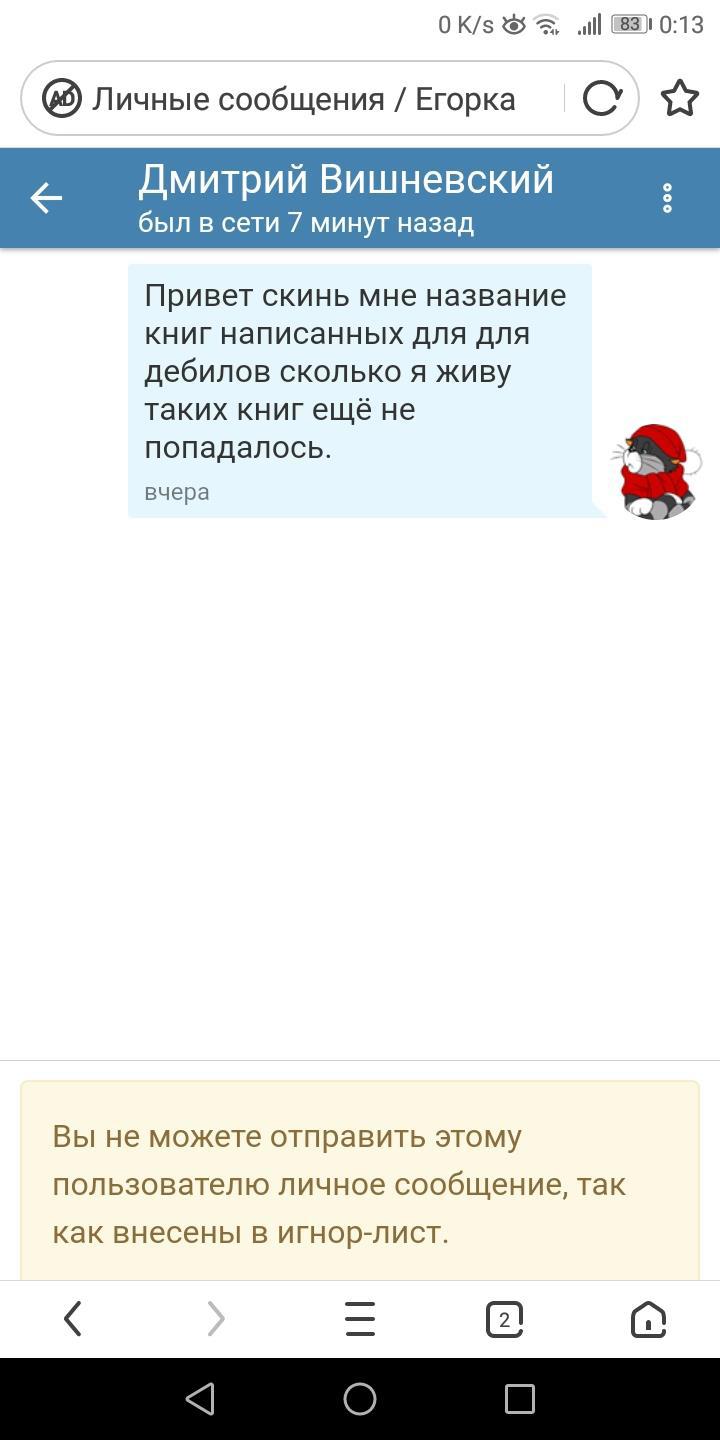Navigate back with the browser back arrow
720x1440 pixels.
(72, 1320)
